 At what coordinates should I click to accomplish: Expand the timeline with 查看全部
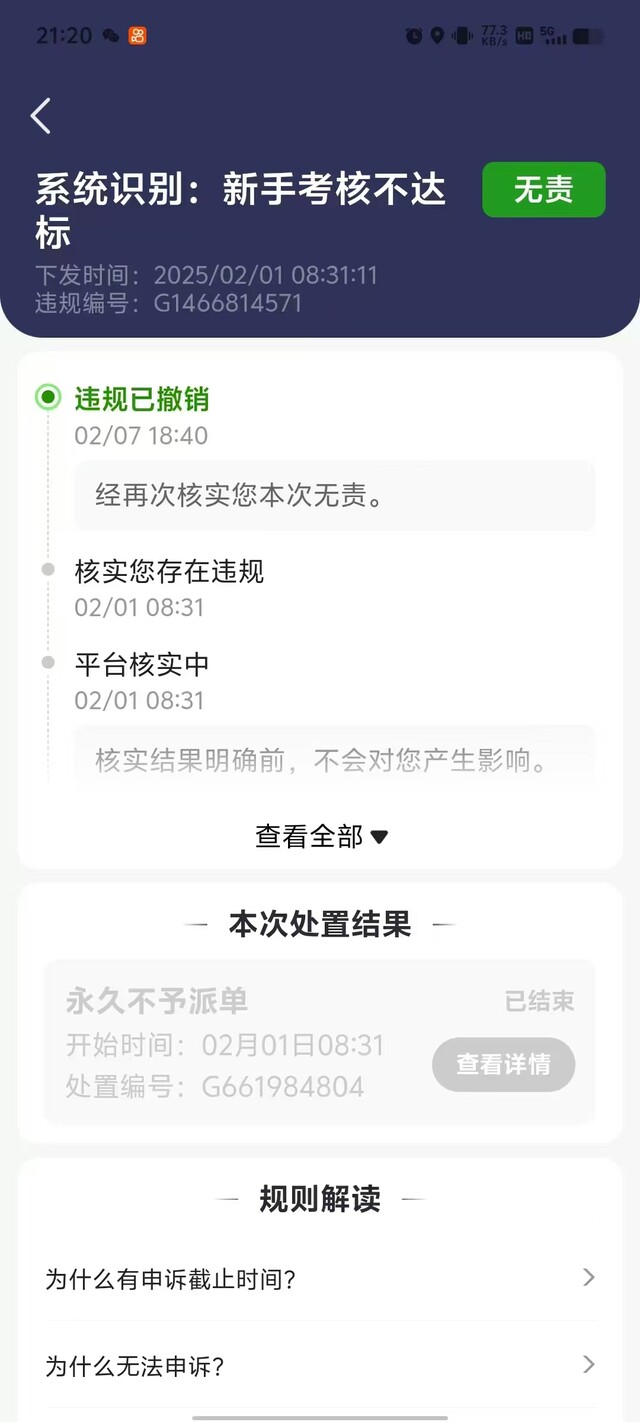[x=321, y=836]
